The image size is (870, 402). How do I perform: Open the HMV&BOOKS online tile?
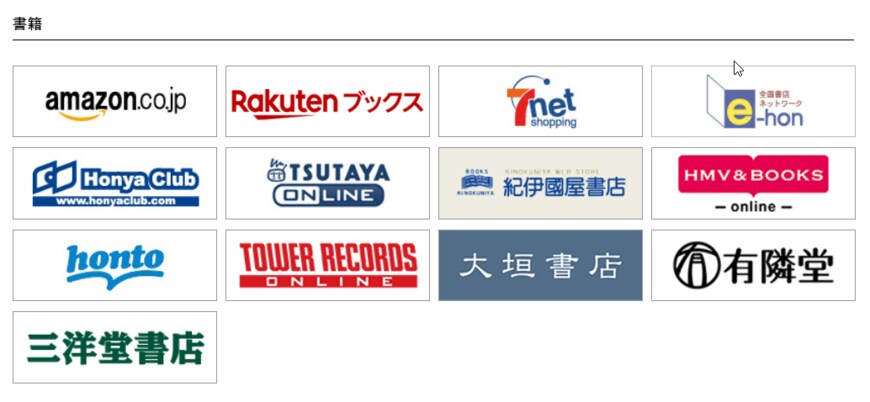point(753,183)
